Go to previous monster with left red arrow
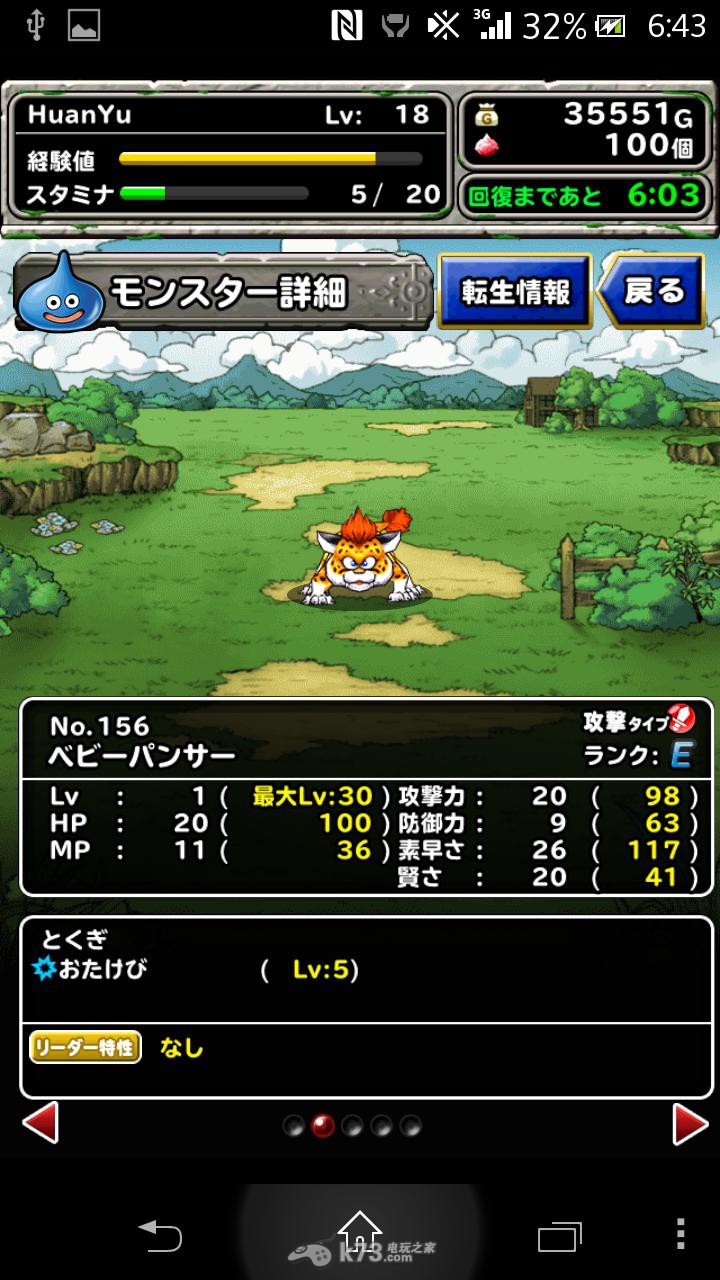Viewport: 720px width, 1280px height. pyautogui.click(x=41, y=1125)
